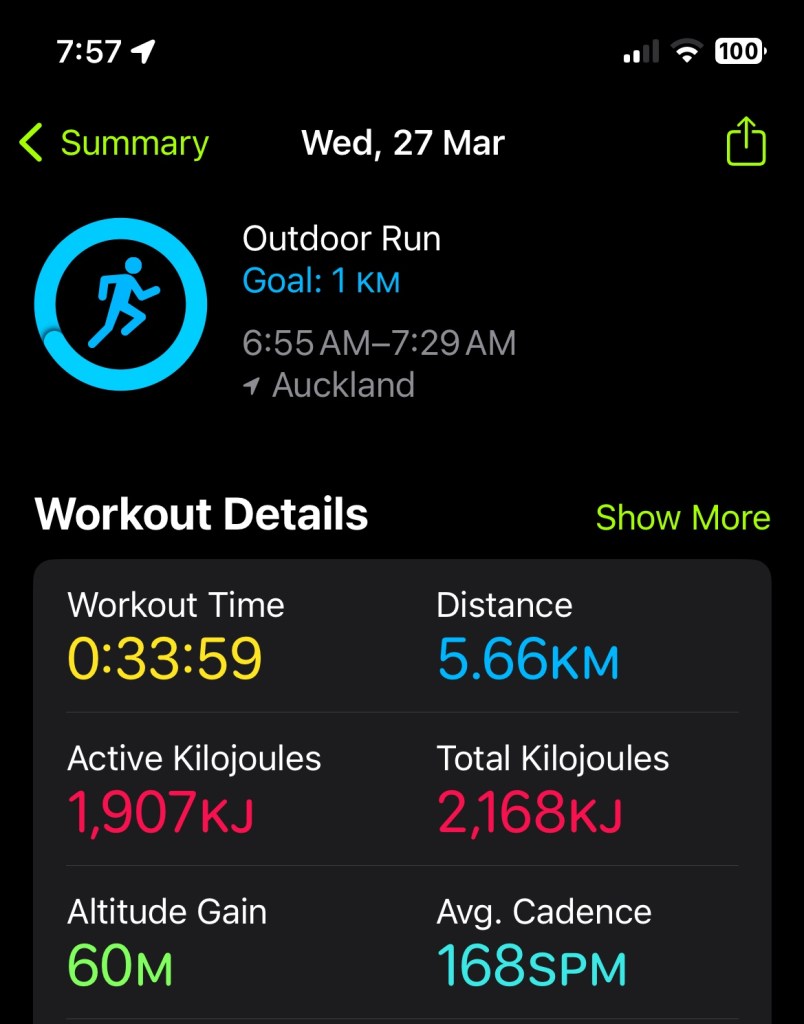Tap Show More for workout details
The height and width of the screenshot is (1024, 804).
click(x=682, y=517)
